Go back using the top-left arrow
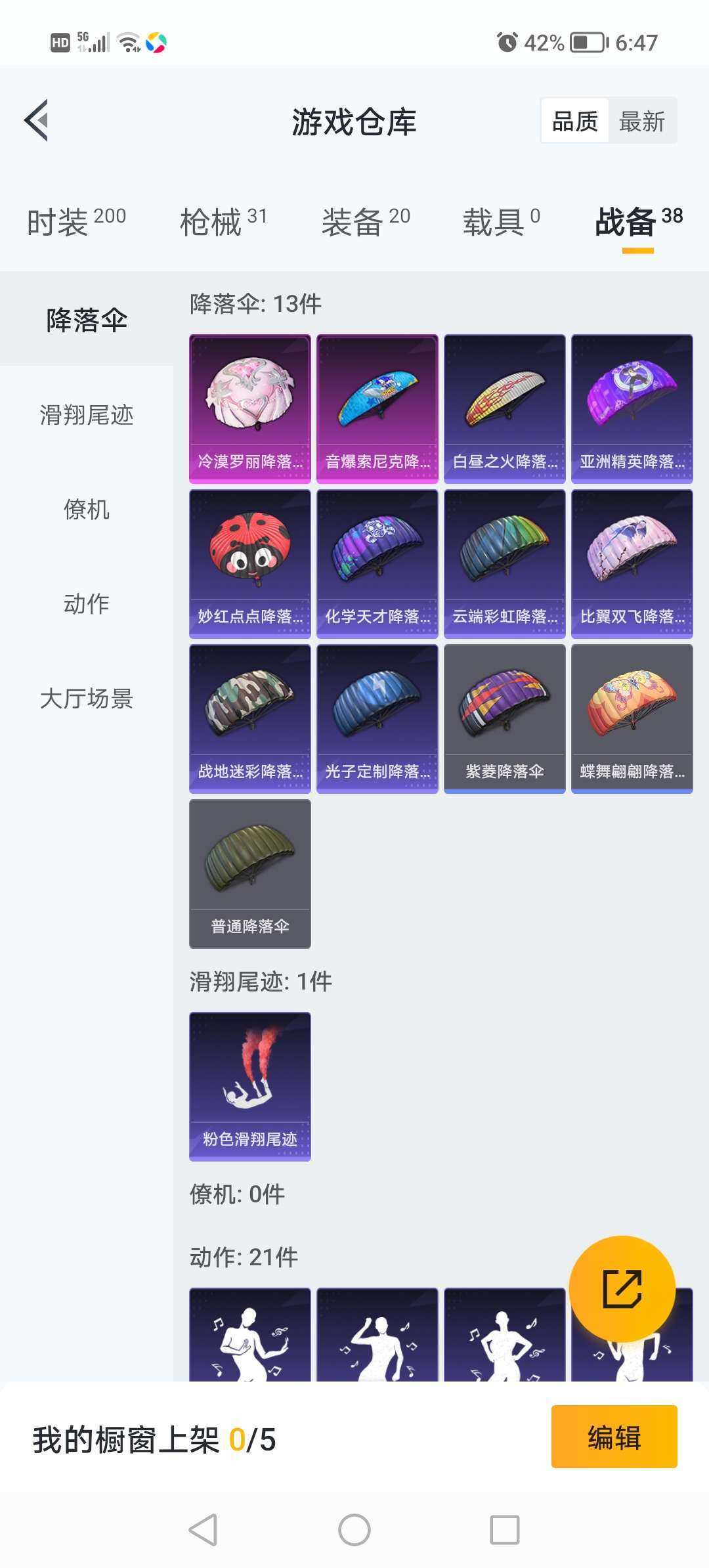709x1568 pixels. 37,120
